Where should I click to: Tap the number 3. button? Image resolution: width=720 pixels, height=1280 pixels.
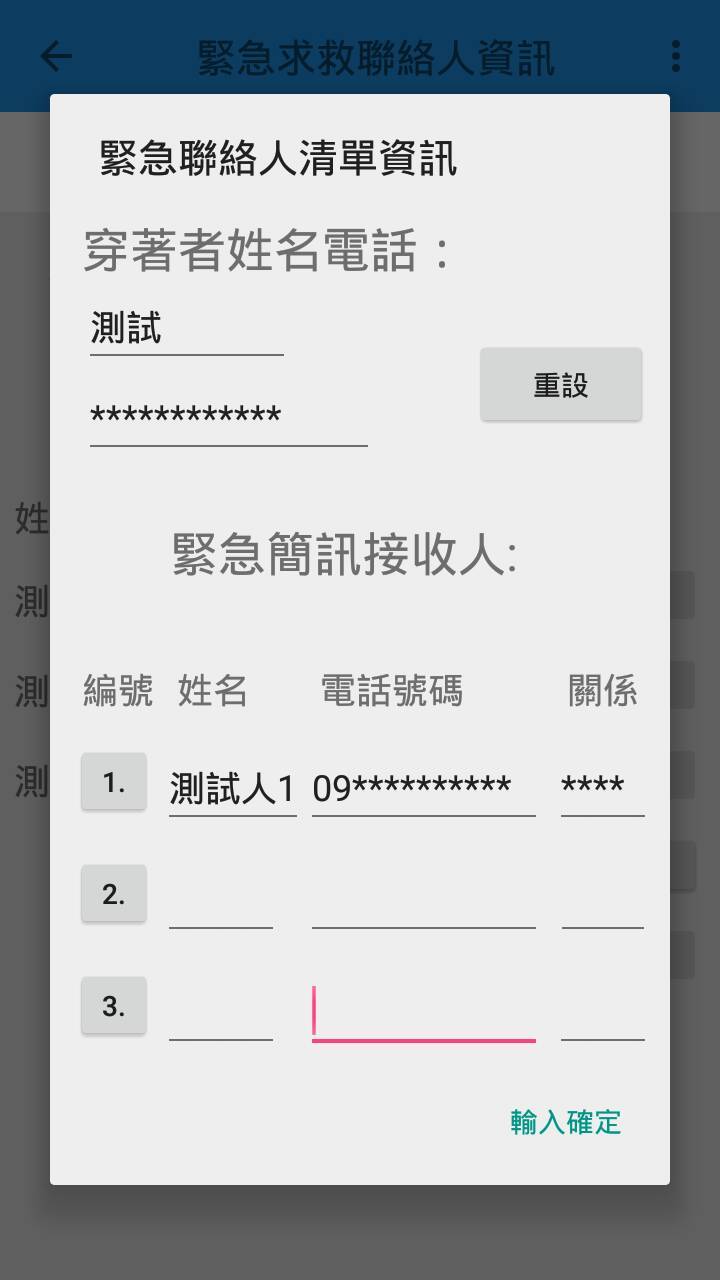tap(114, 1006)
